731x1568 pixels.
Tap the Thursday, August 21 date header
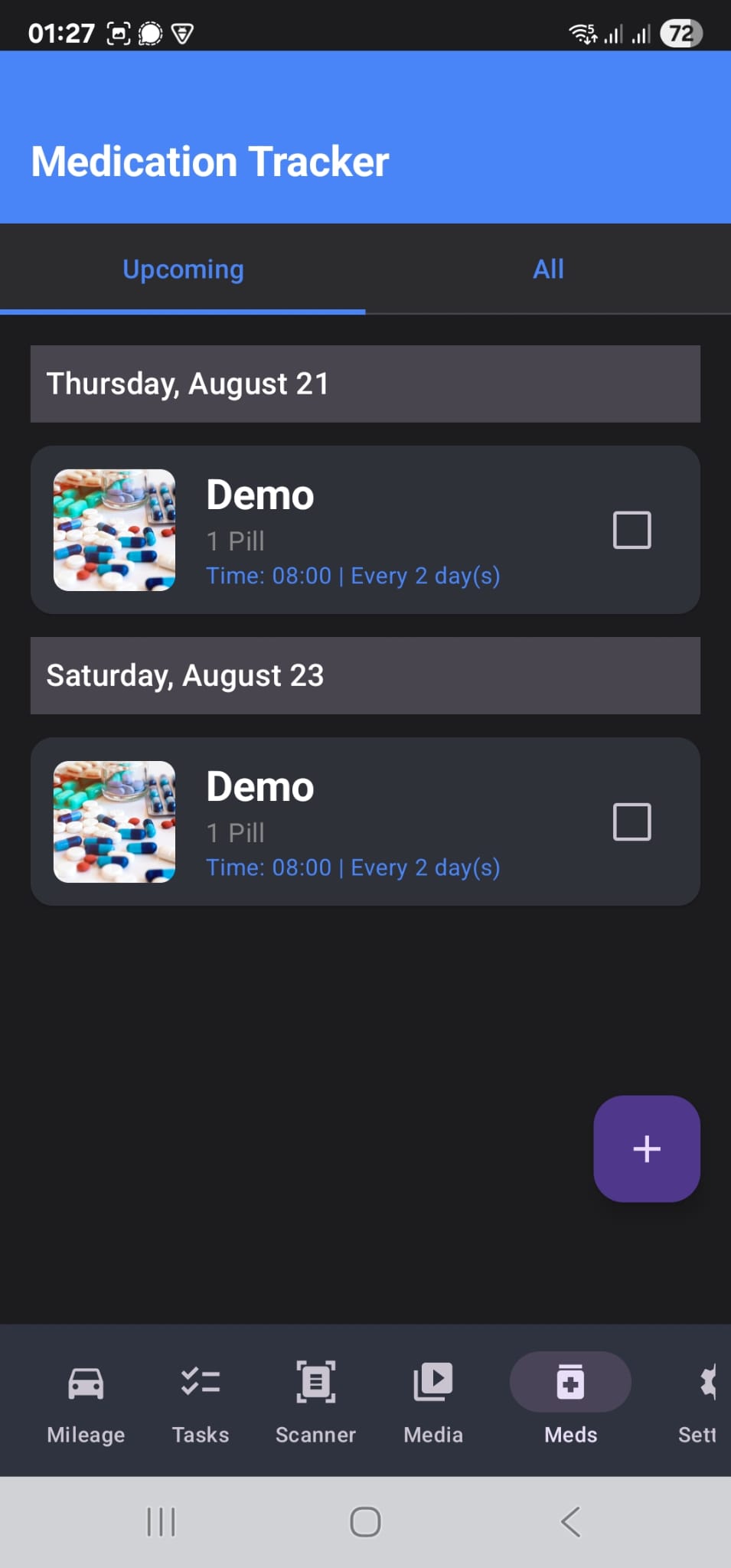[365, 384]
